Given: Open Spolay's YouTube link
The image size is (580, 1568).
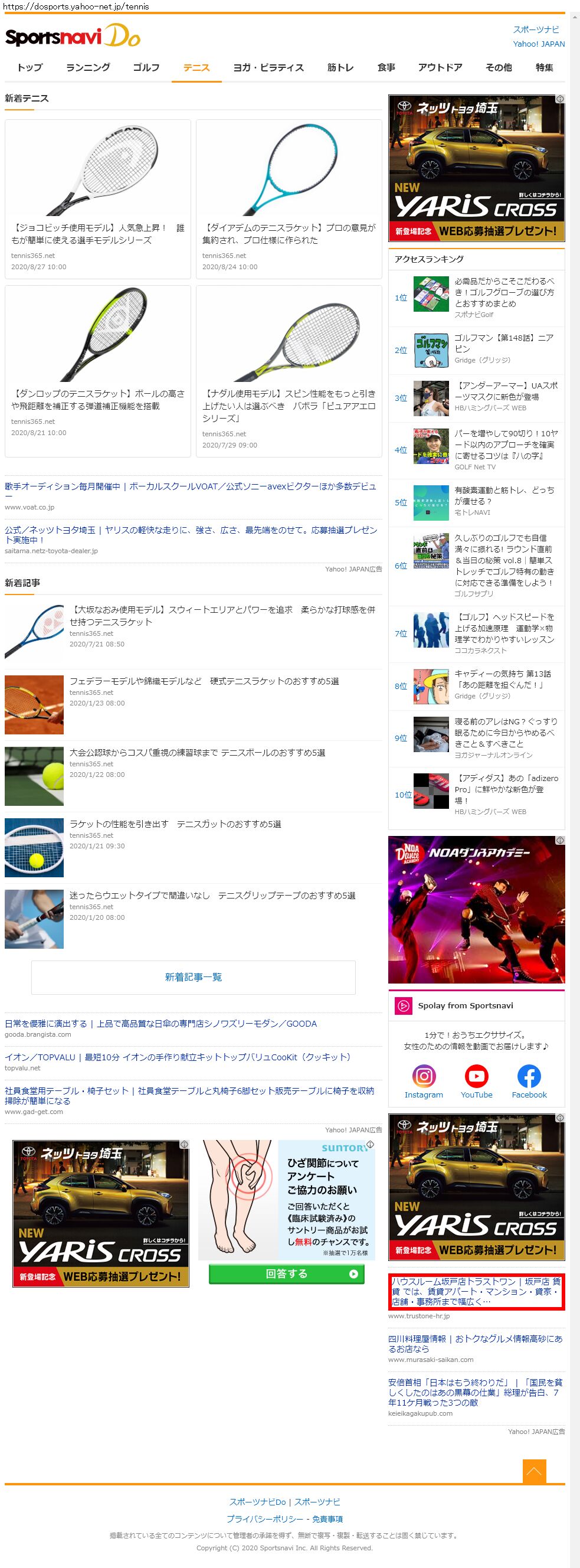Looking at the screenshot, I should (x=476, y=1081).
